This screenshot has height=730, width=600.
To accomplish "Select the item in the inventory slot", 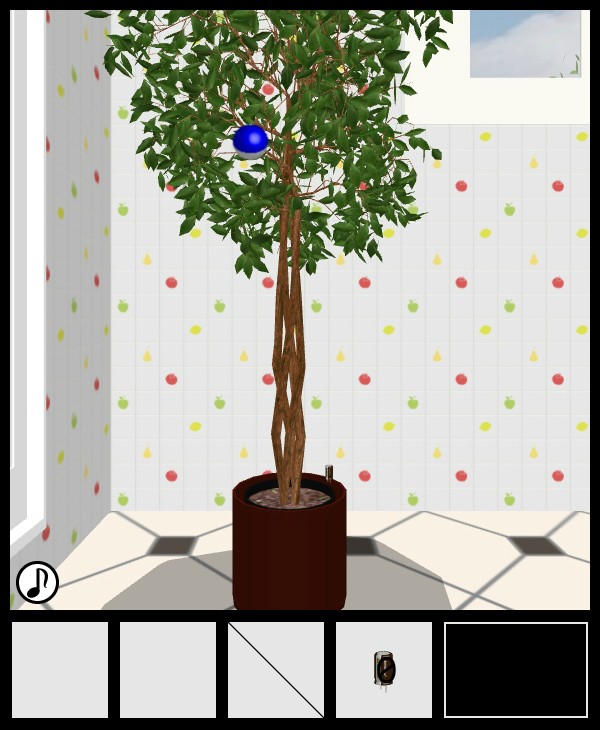I will [384, 669].
